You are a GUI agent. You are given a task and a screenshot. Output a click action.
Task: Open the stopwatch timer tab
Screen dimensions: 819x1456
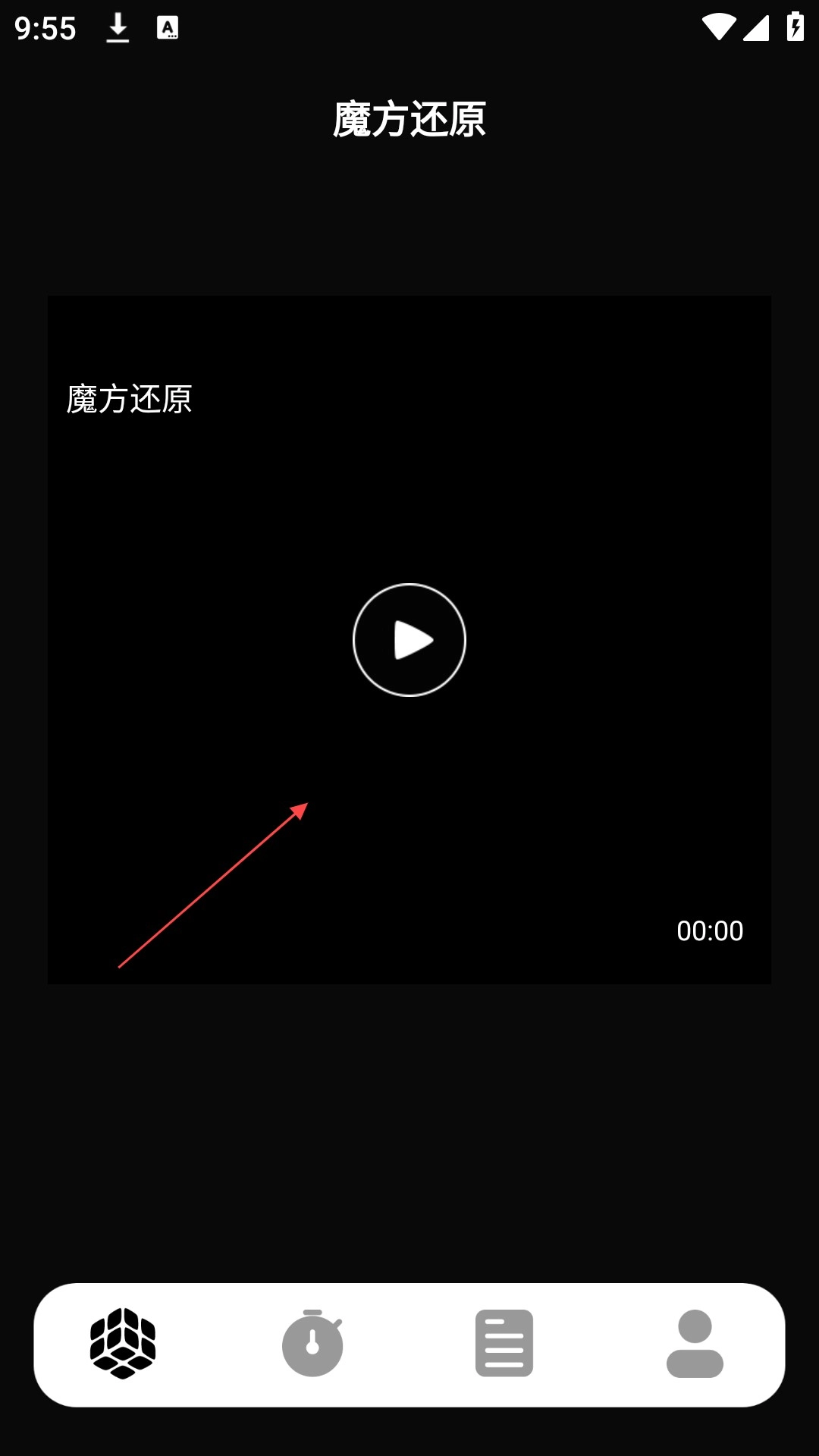[312, 1344]
